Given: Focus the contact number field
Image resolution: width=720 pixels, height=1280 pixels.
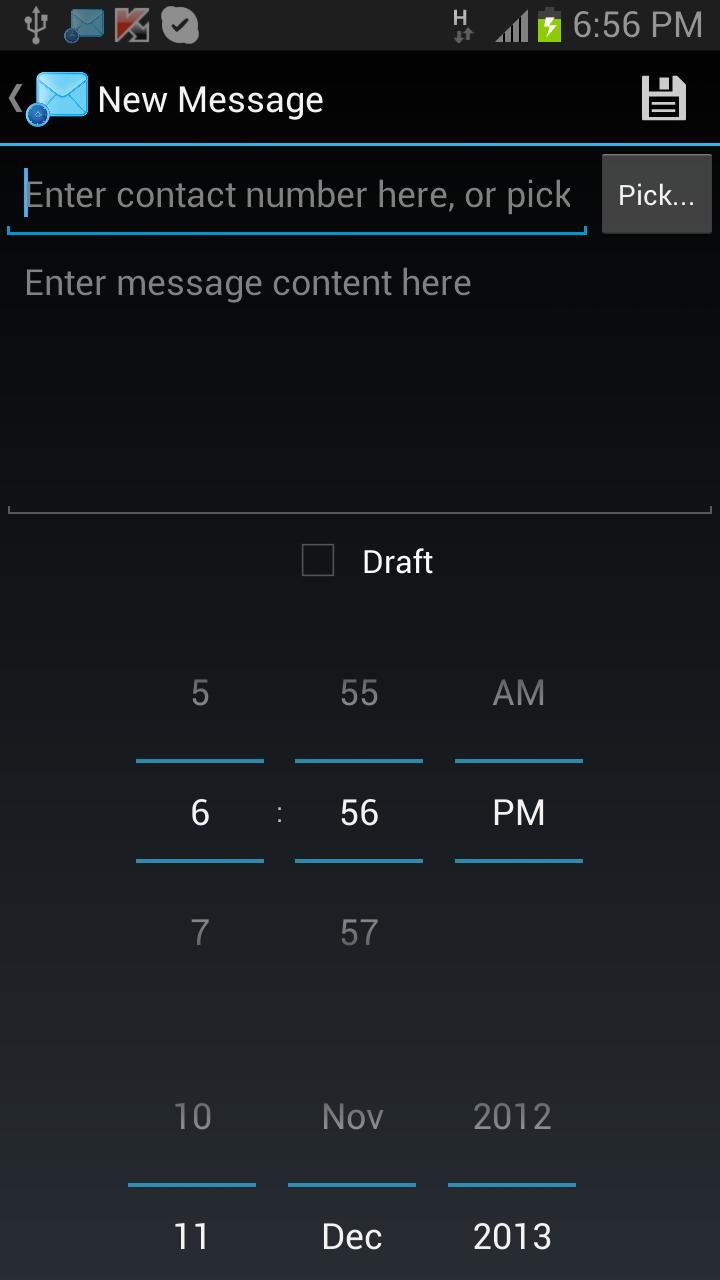Looking at the screenshot, I should (297, 195).
